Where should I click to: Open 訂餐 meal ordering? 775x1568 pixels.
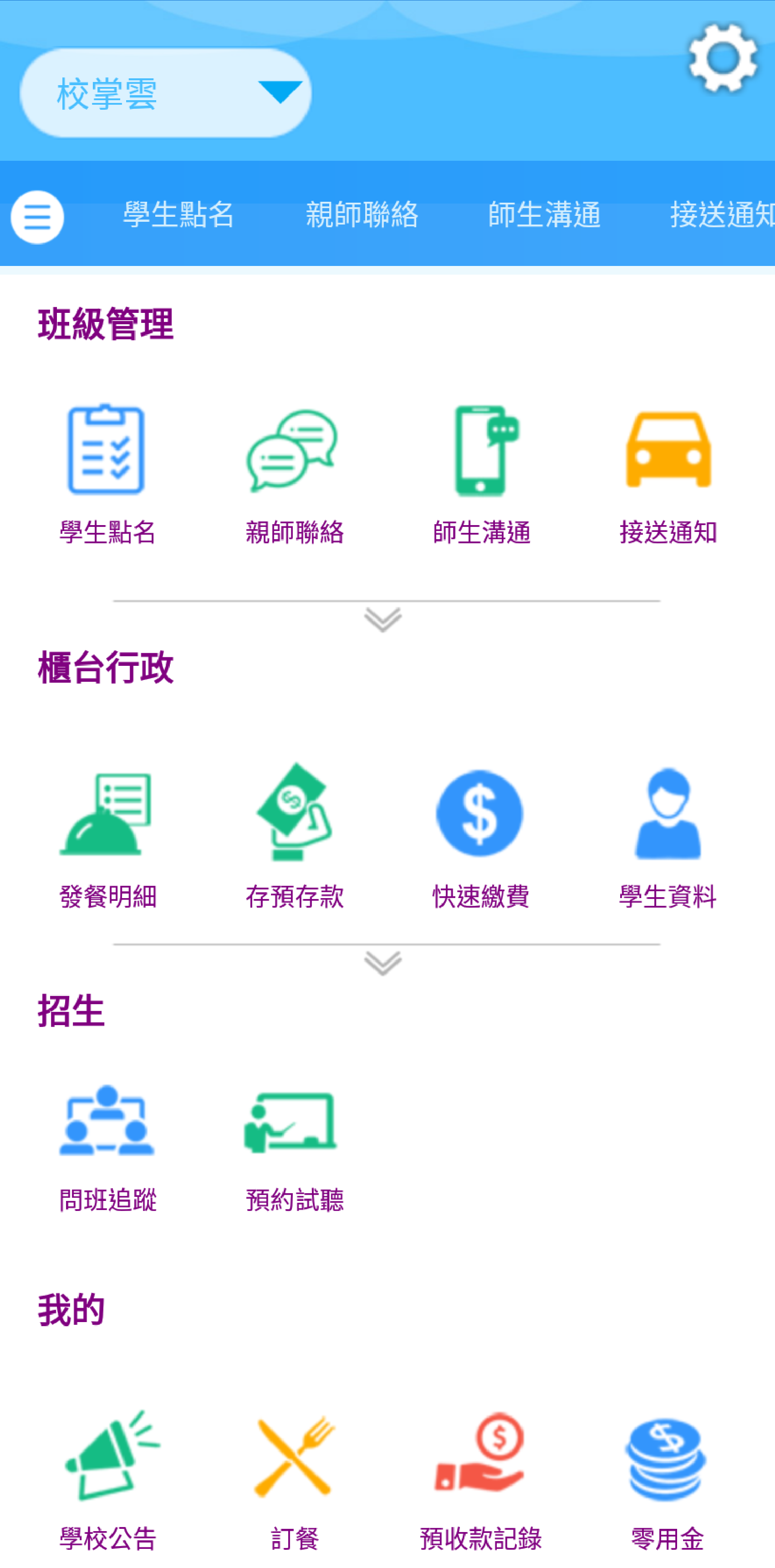295,1479
